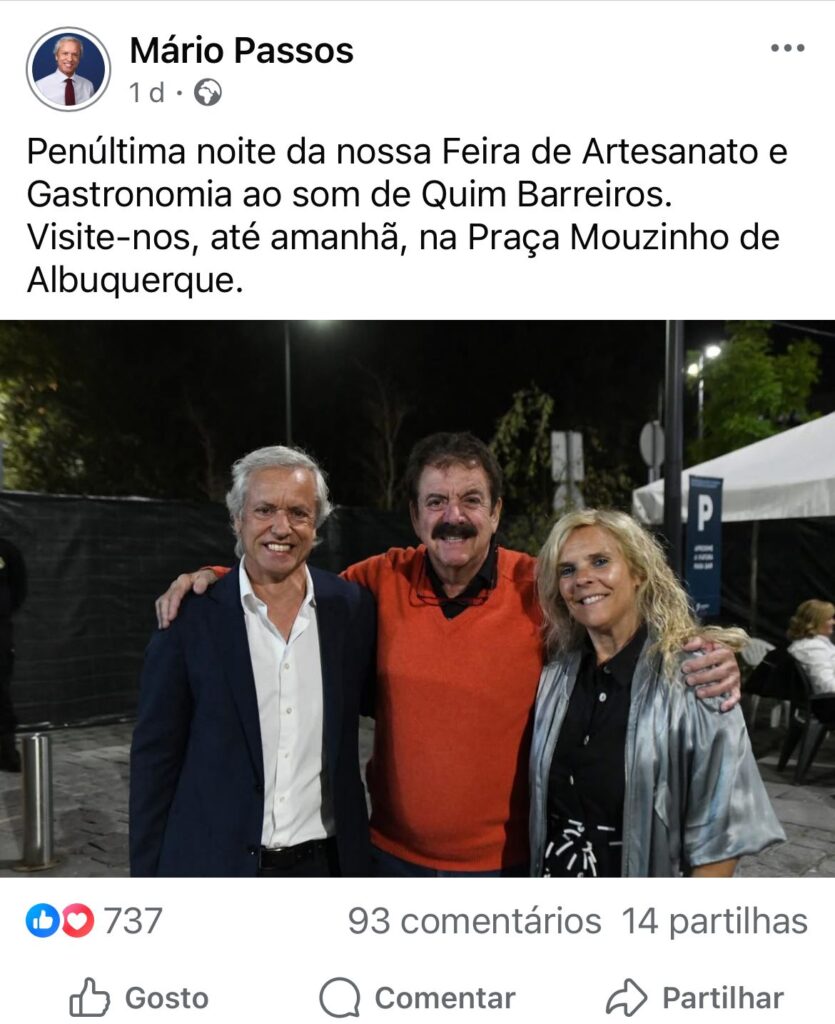Open the Mário Passos profile name
Image resolution: width=835 pixels, height=1024 pixels.
tap(241, 50)
